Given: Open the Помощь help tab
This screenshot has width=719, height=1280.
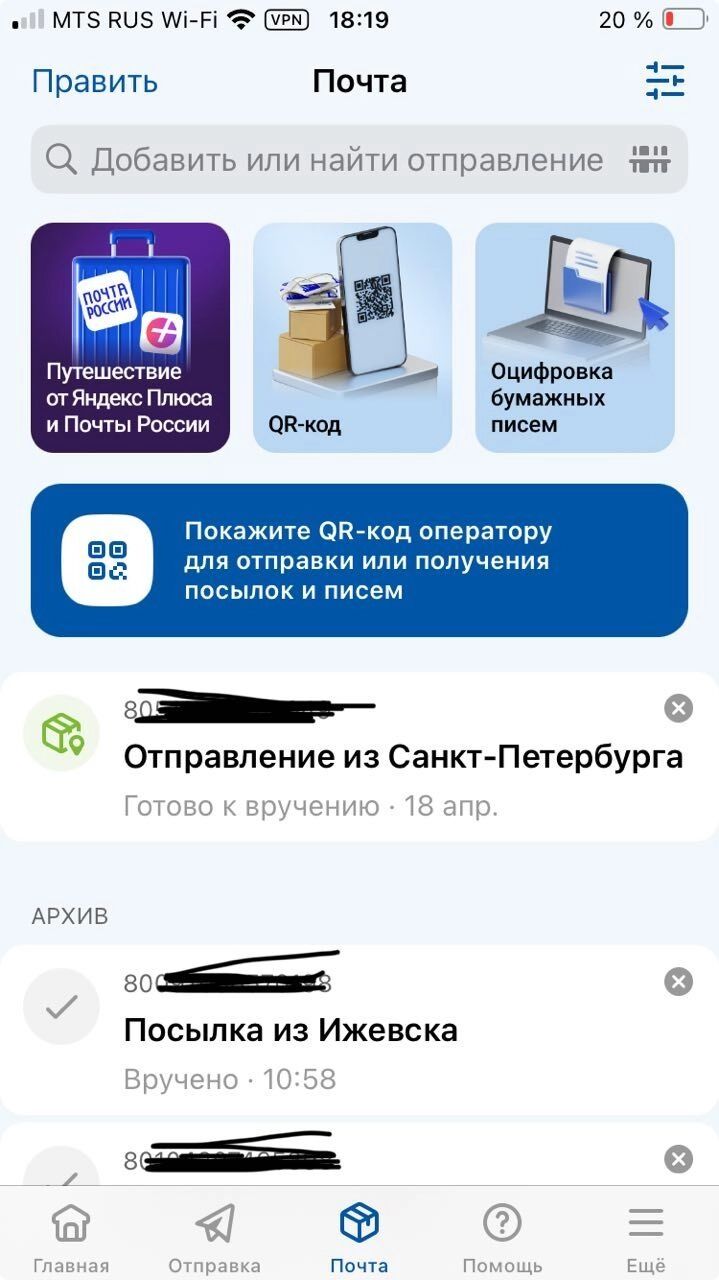Looking at the screenshot, I should coord(502,1235).
